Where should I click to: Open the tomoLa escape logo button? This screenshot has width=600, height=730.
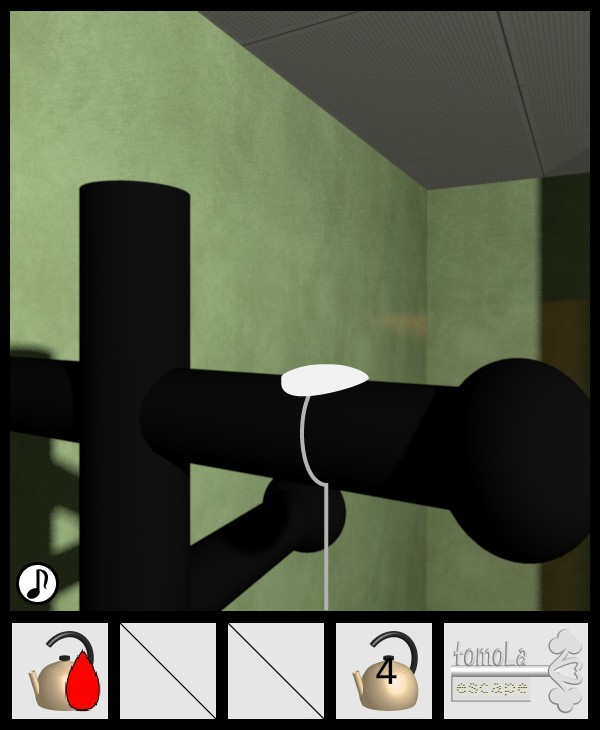coord(516,671)
